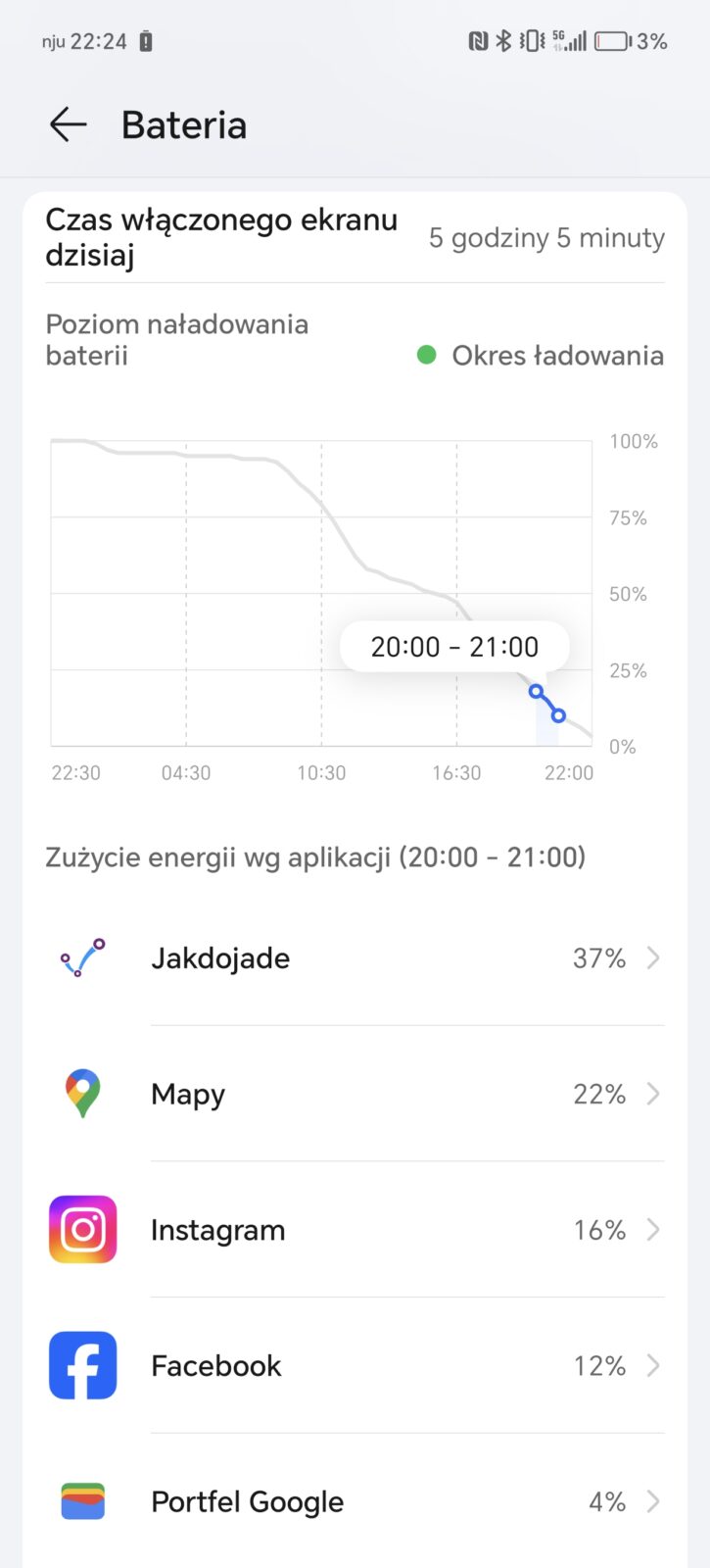The width and height of the screenshot is (710, 1568).
Task: Open Portfel Google energy usage
Action: [355, 1501]
